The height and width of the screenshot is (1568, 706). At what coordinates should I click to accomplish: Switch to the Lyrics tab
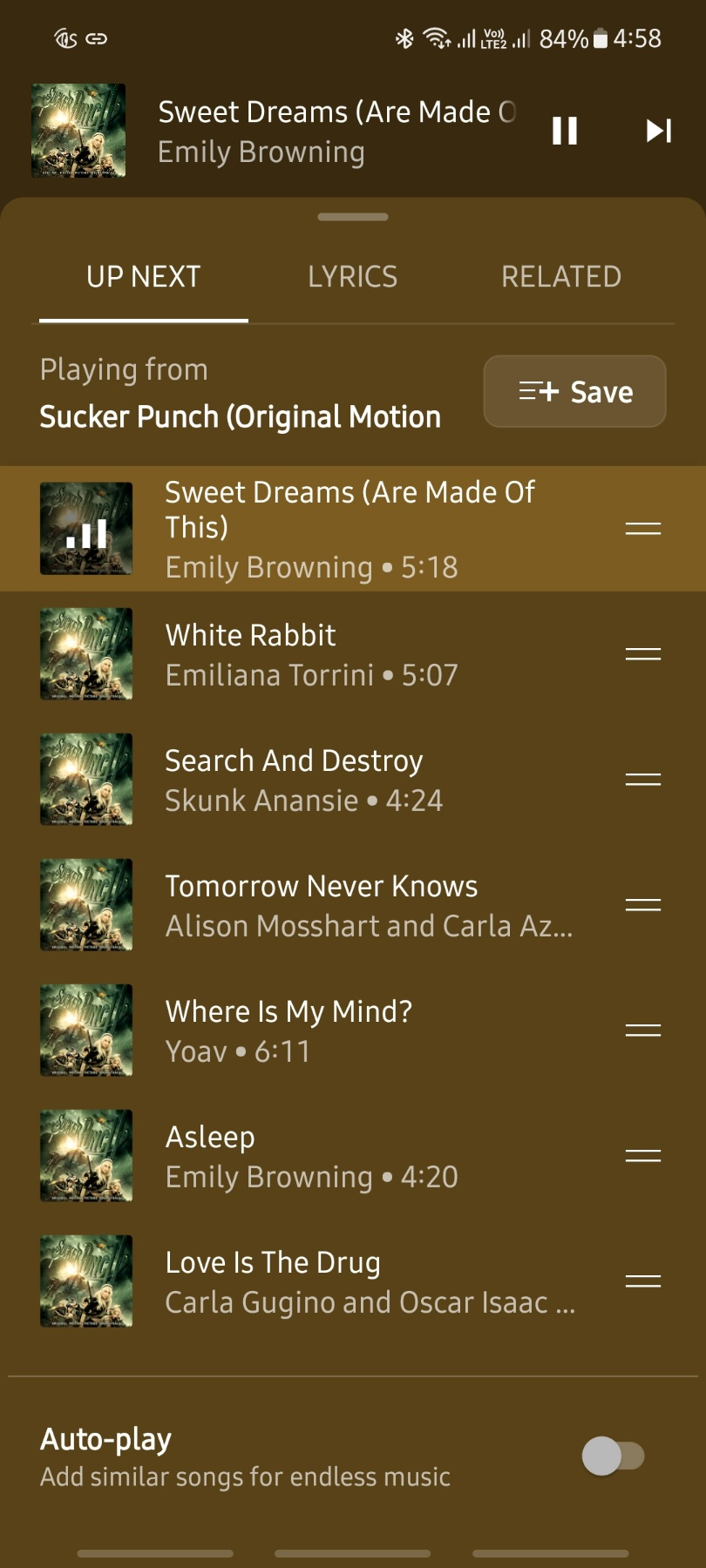point(353,277)
